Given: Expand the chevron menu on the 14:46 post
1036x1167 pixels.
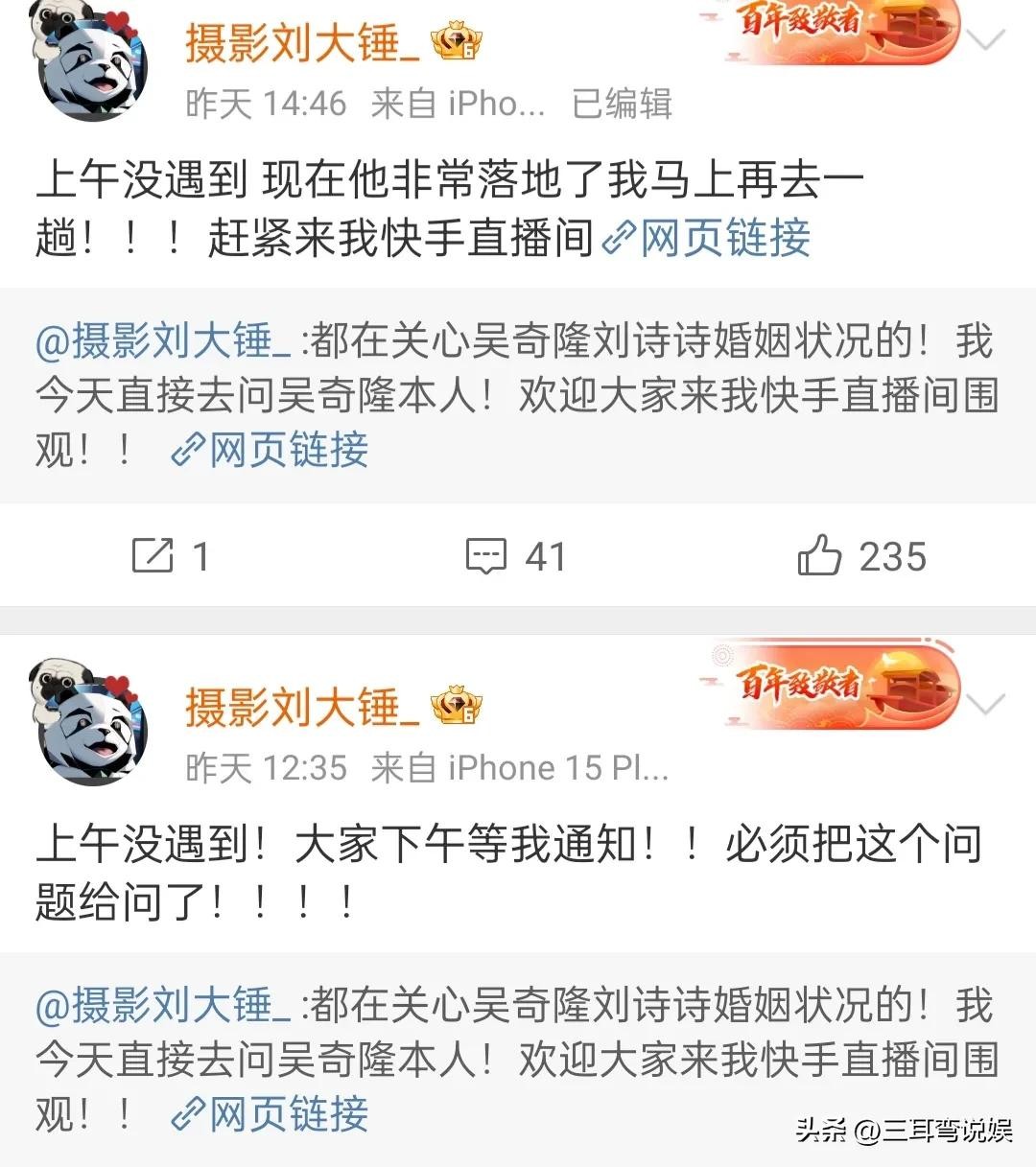Looking at the screenshot, I should (x=984, y=40).
